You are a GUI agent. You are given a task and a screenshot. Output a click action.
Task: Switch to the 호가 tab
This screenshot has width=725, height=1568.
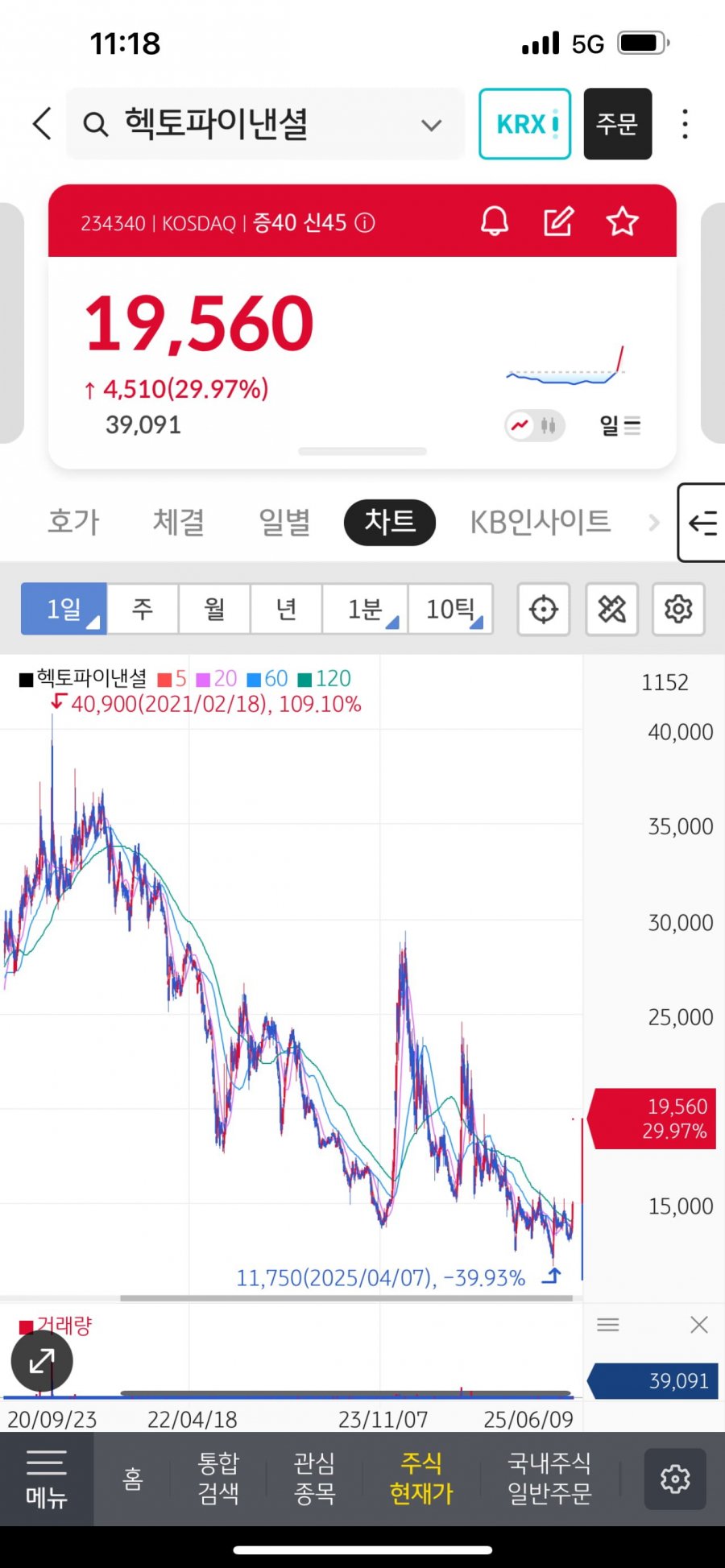tap(74, 522)
